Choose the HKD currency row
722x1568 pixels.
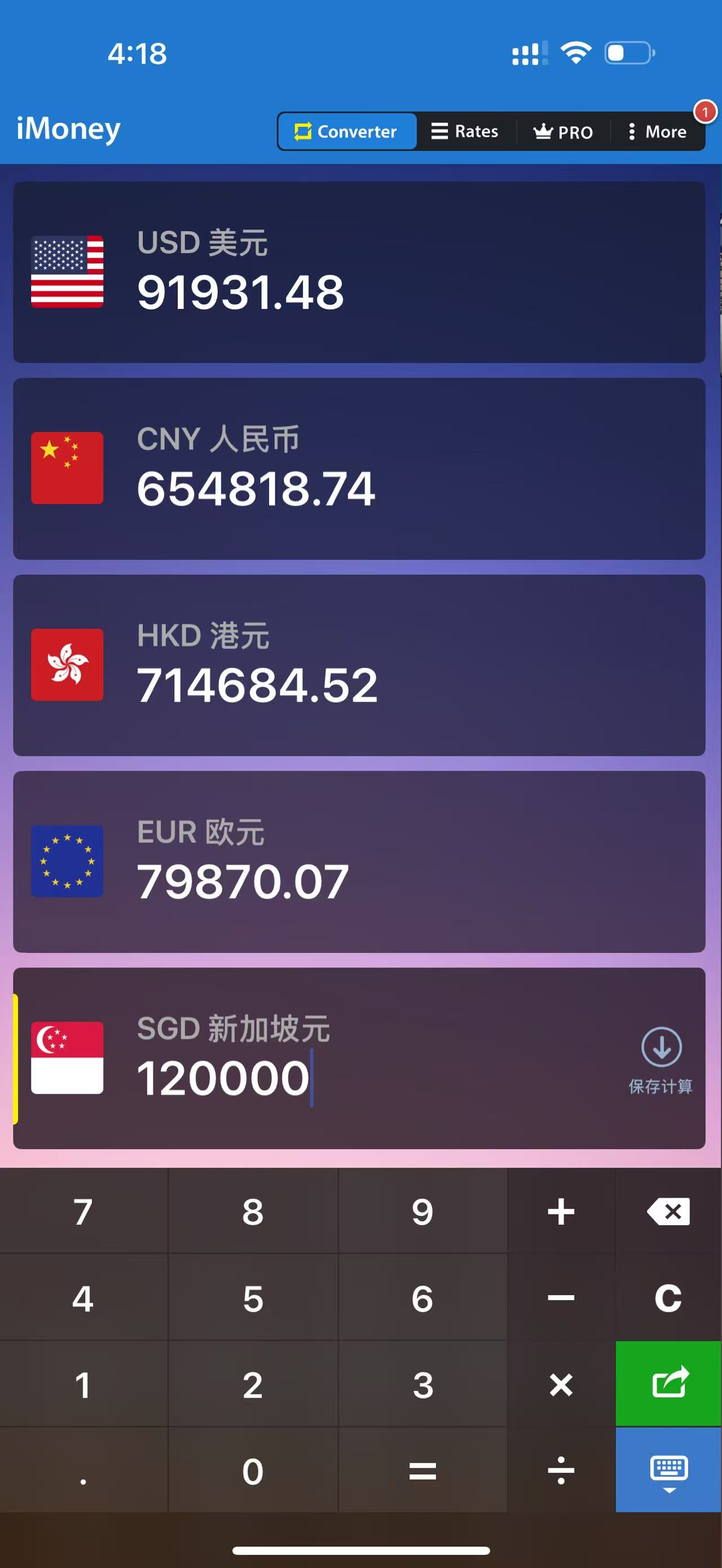pyautogui.click(x=359, y=665)
